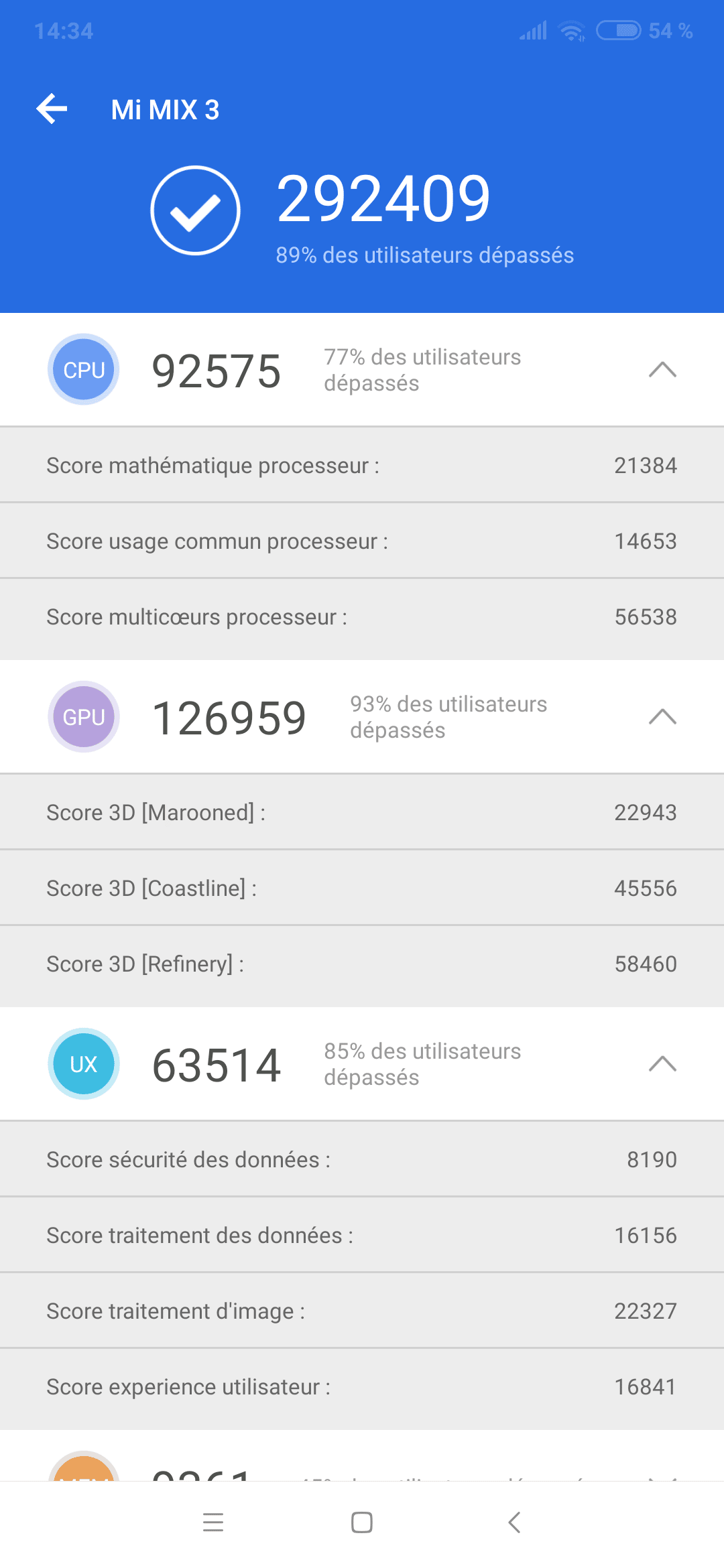Collapse the CPU score section
724x1568 pixels.
(x=662, y=370)
